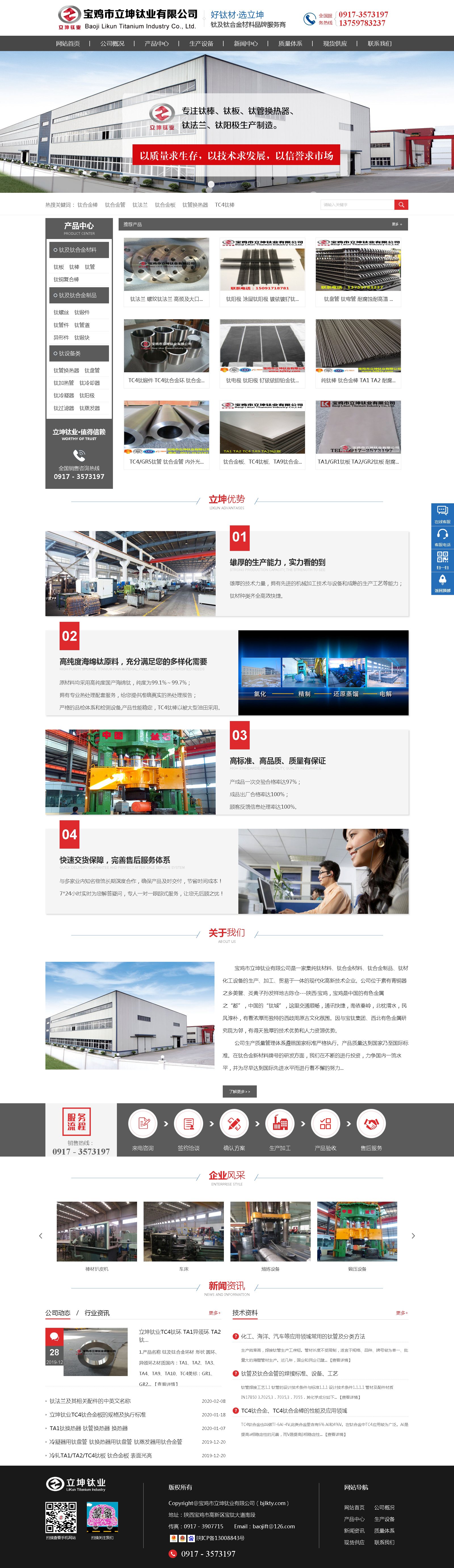Select hot keyword TC4钛棒
The image size is (454, 1568).
[224, 205]
